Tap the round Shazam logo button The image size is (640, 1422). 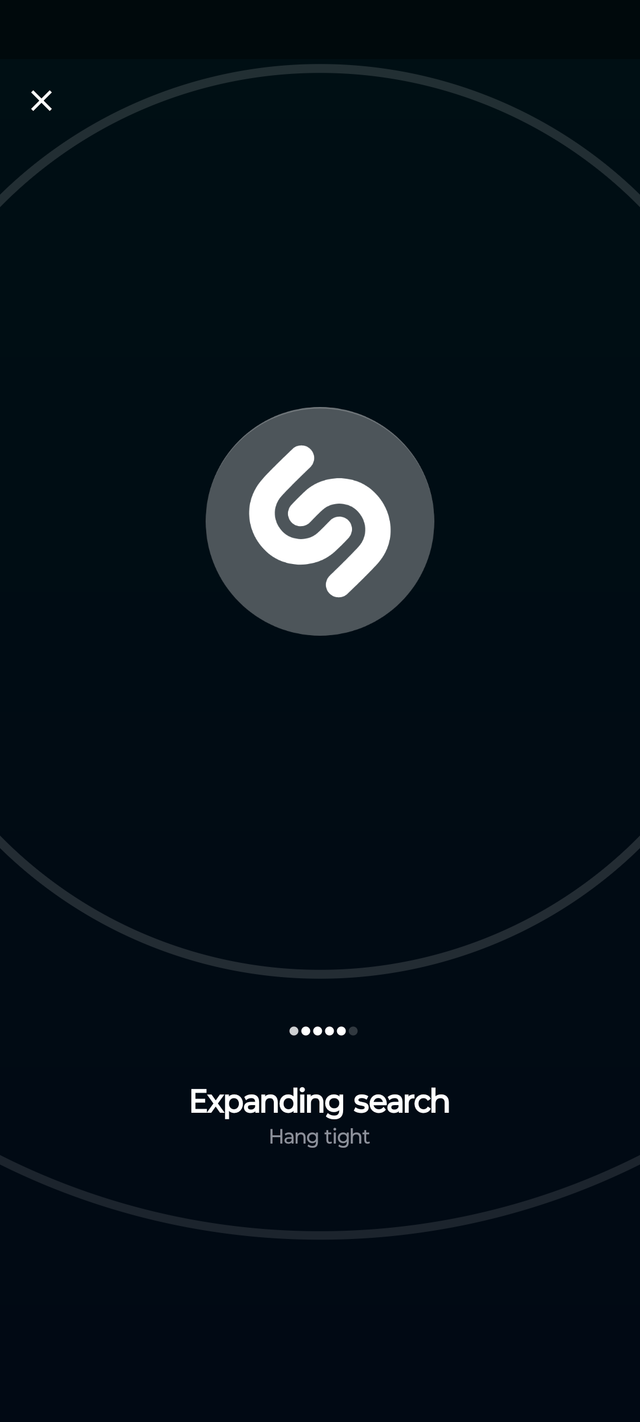(x=320, y=521)
